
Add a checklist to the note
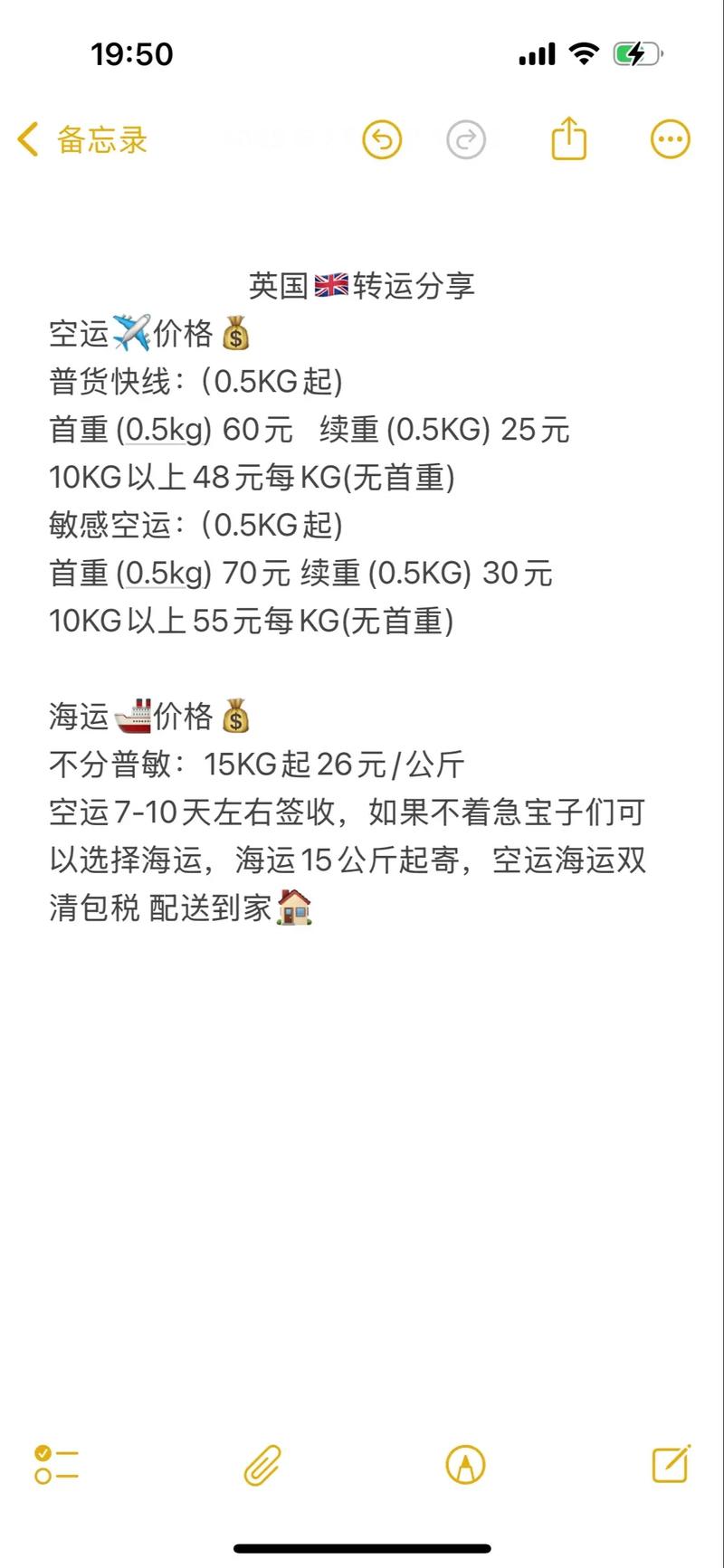56,1465
